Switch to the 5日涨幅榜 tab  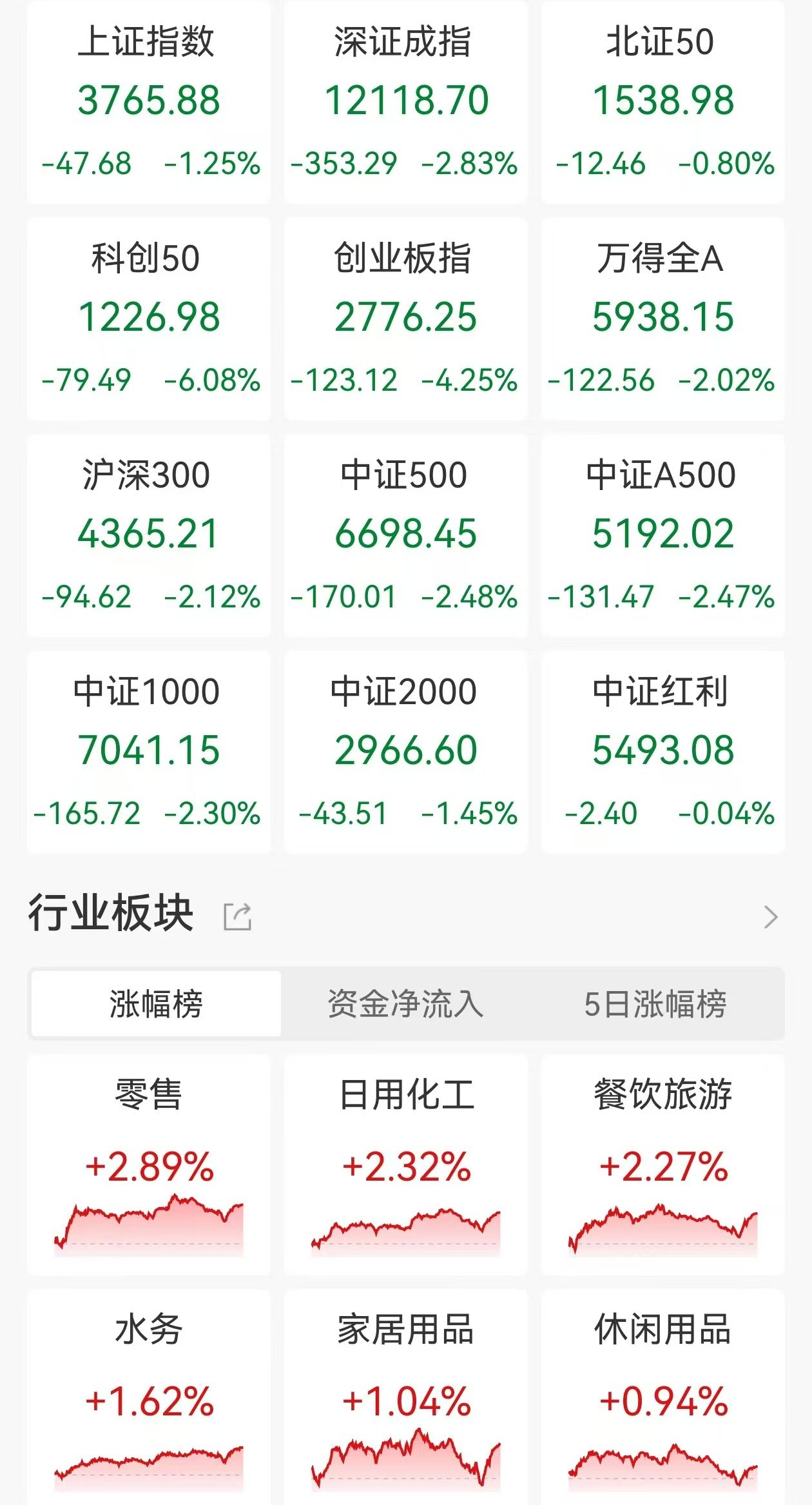click(x=655, y=1003)
